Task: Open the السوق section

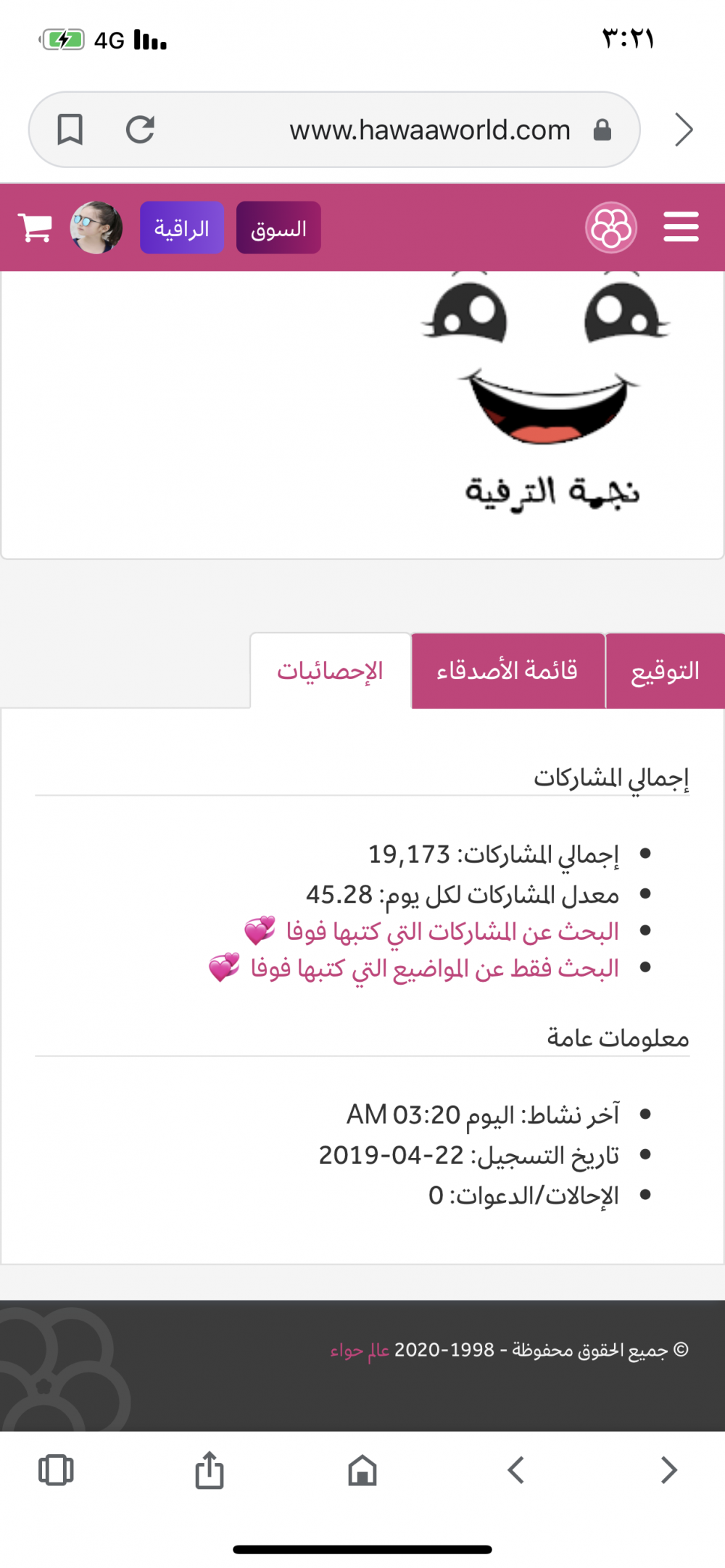Action: tap(278, 228)
